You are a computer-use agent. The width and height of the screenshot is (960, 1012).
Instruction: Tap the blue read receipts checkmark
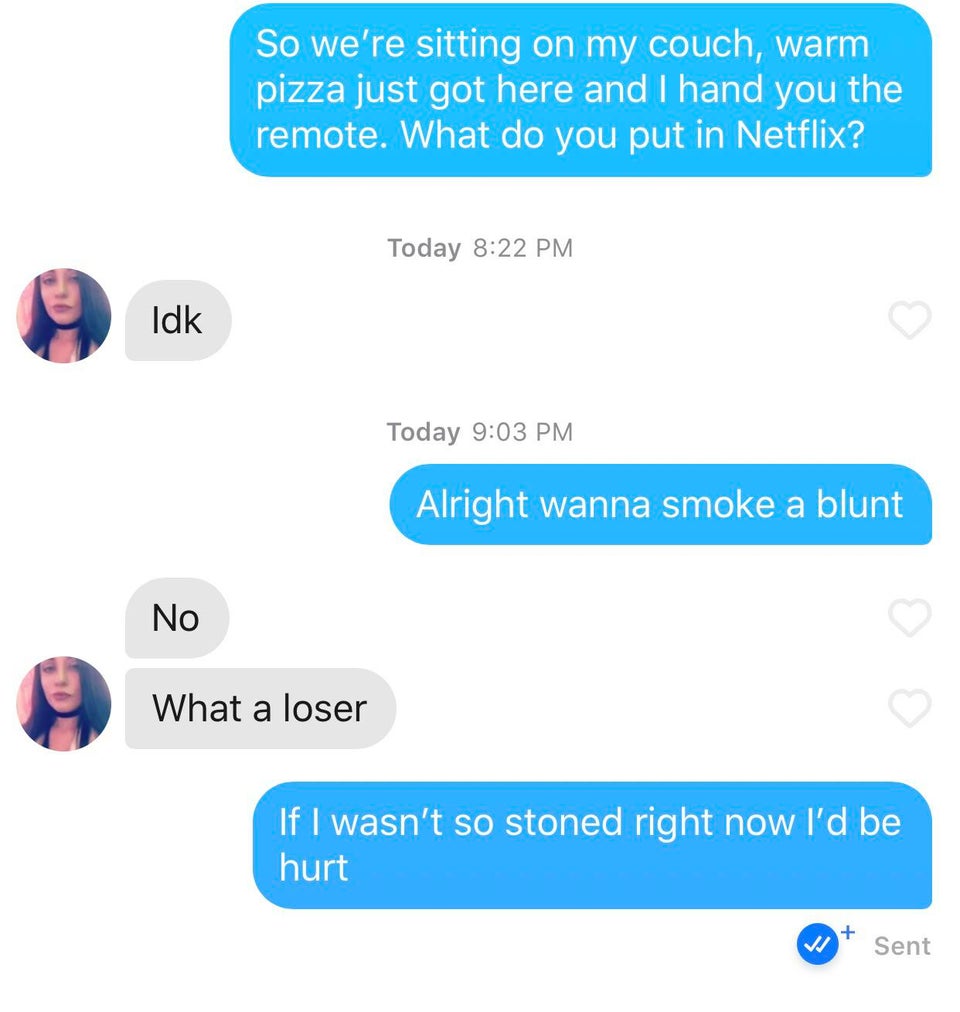coord(818,945)
